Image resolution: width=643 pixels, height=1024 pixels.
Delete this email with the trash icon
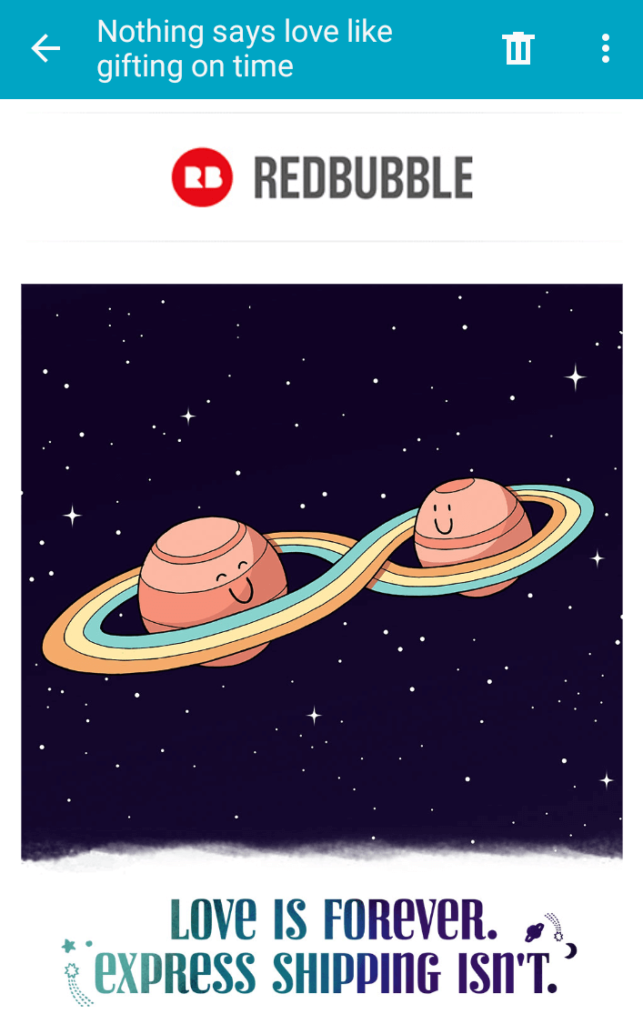[518, 48]
